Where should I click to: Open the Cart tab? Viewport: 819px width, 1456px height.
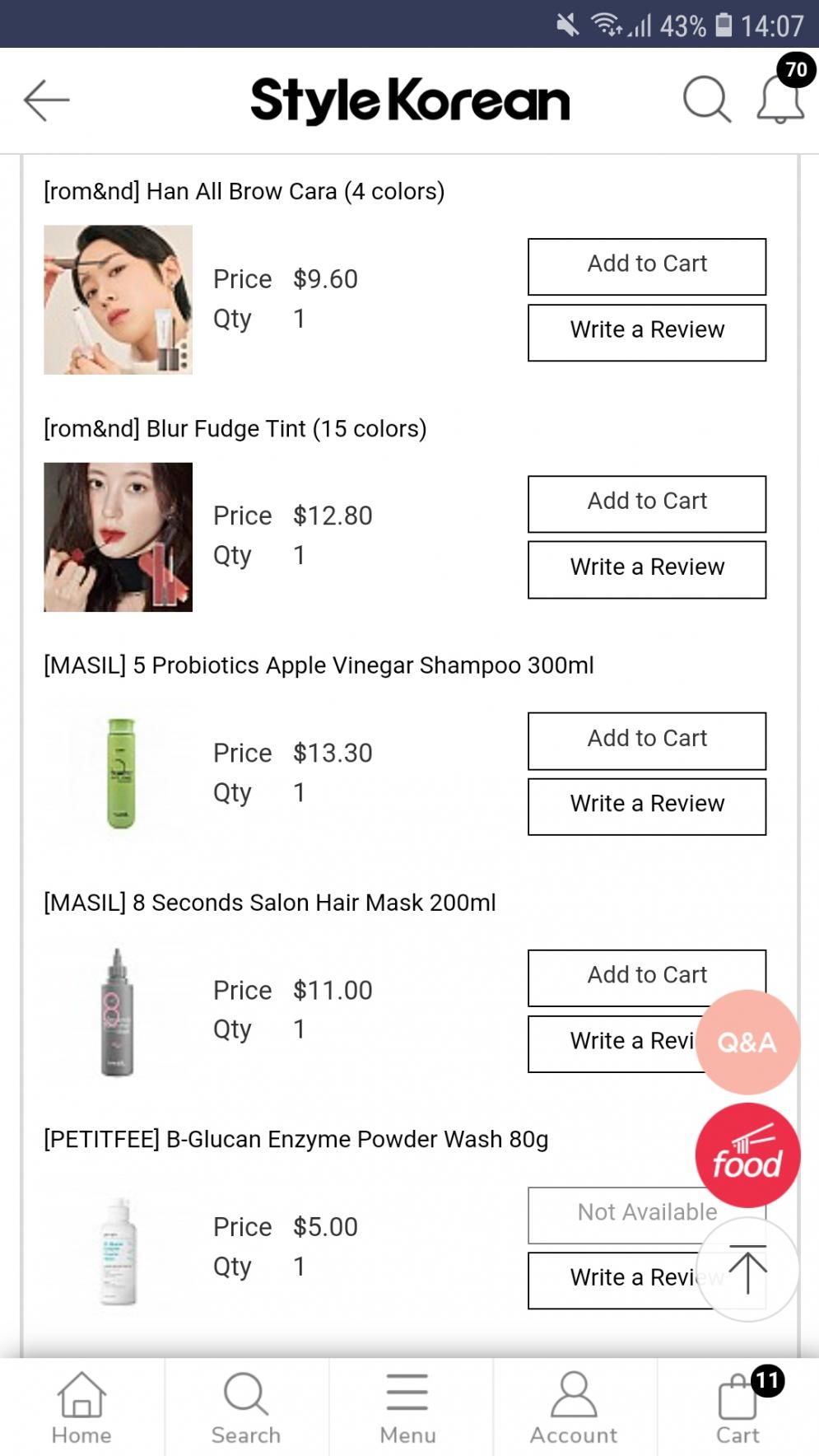point(738,1407)
